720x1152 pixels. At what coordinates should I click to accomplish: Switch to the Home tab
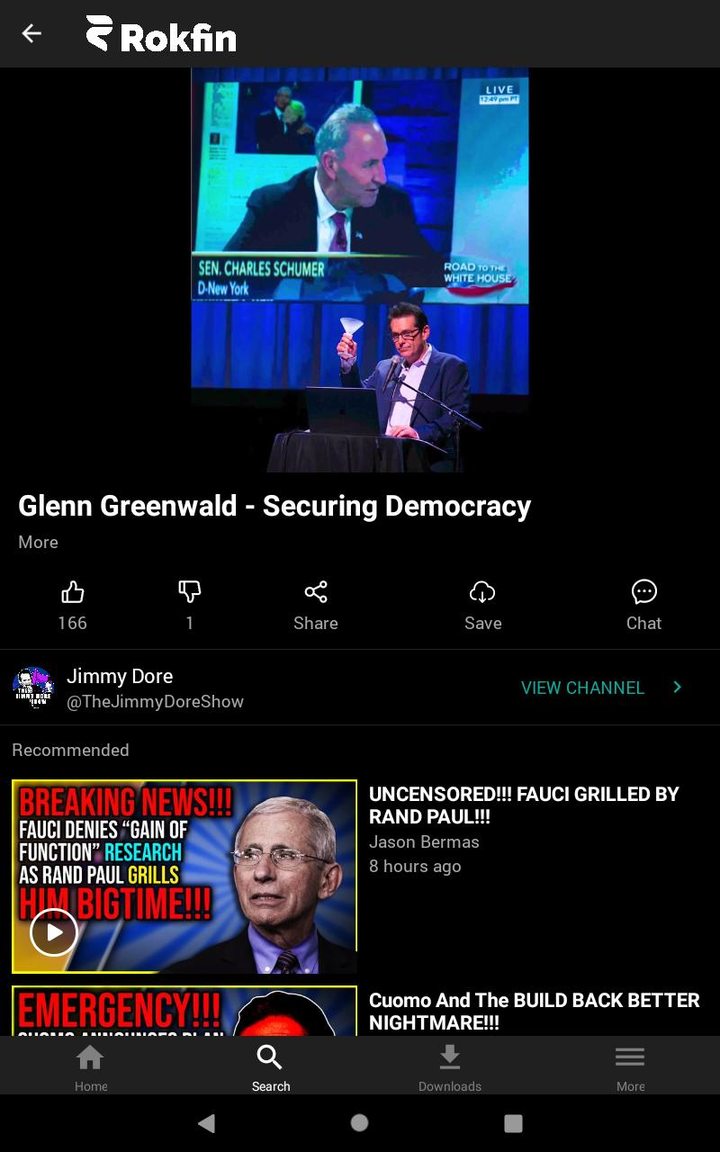(91, 1066)
